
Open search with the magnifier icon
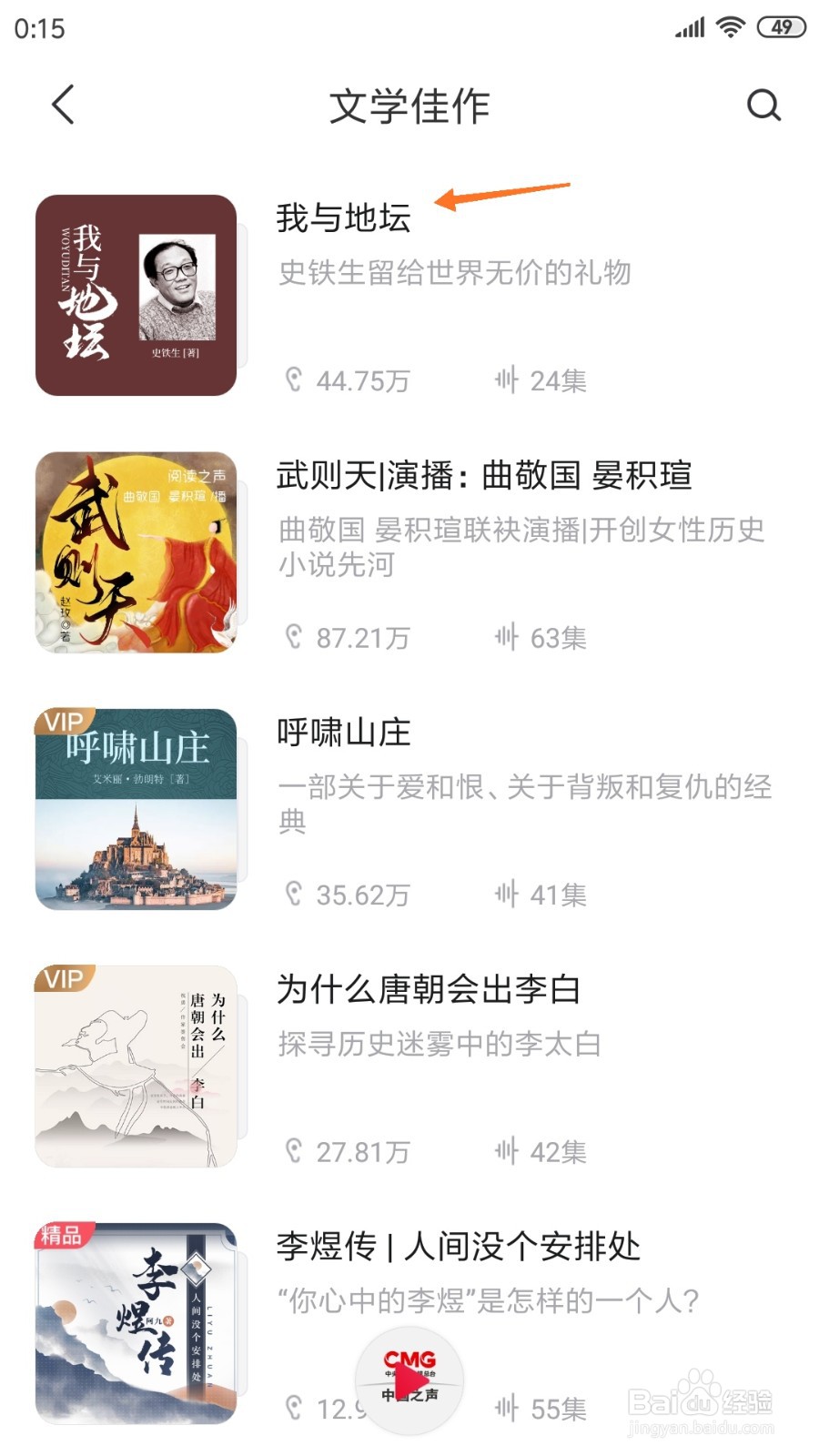tap(763, 106)
